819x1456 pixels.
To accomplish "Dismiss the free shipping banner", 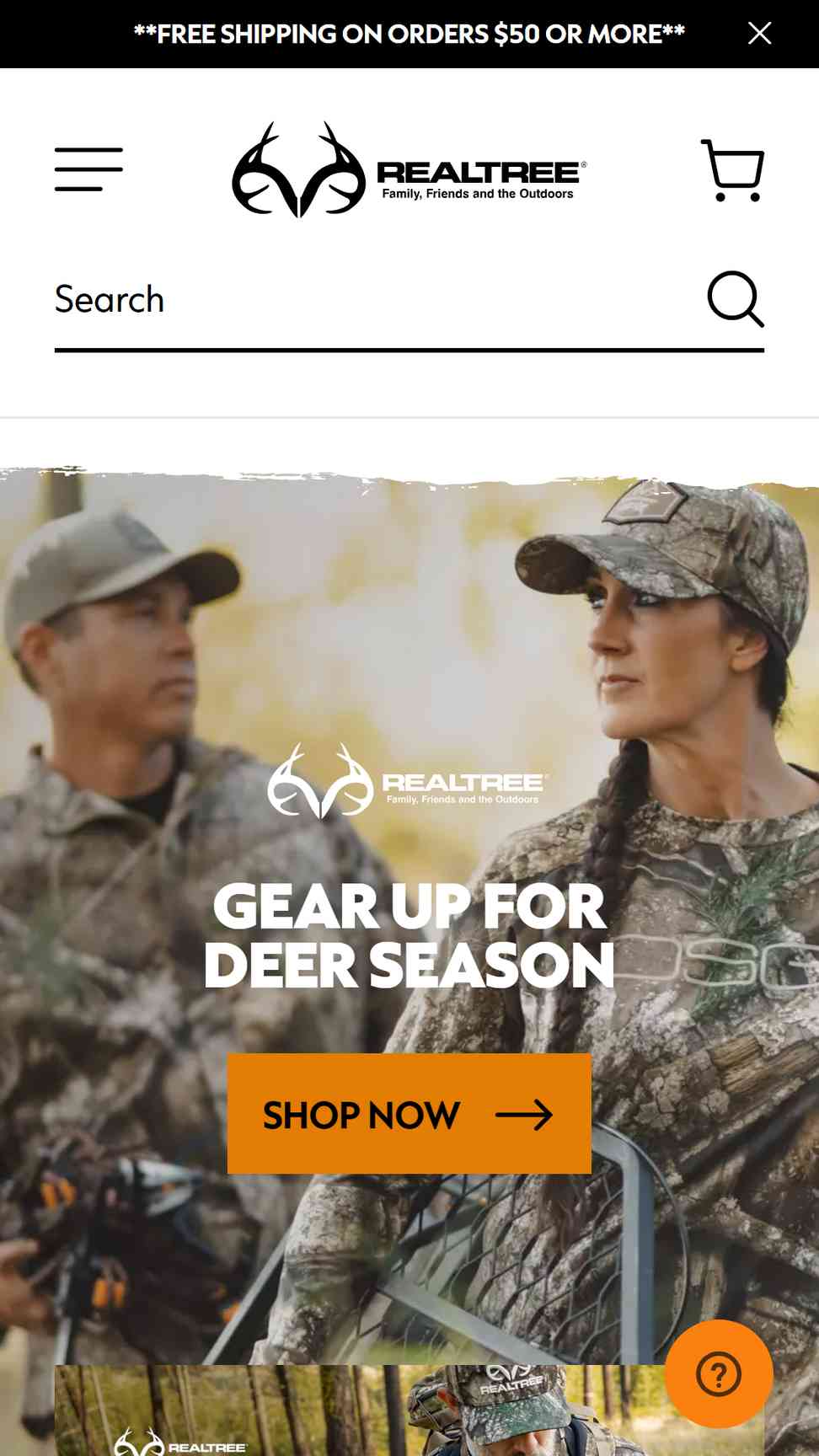I will pyautogui.click(x=759, y=34).
